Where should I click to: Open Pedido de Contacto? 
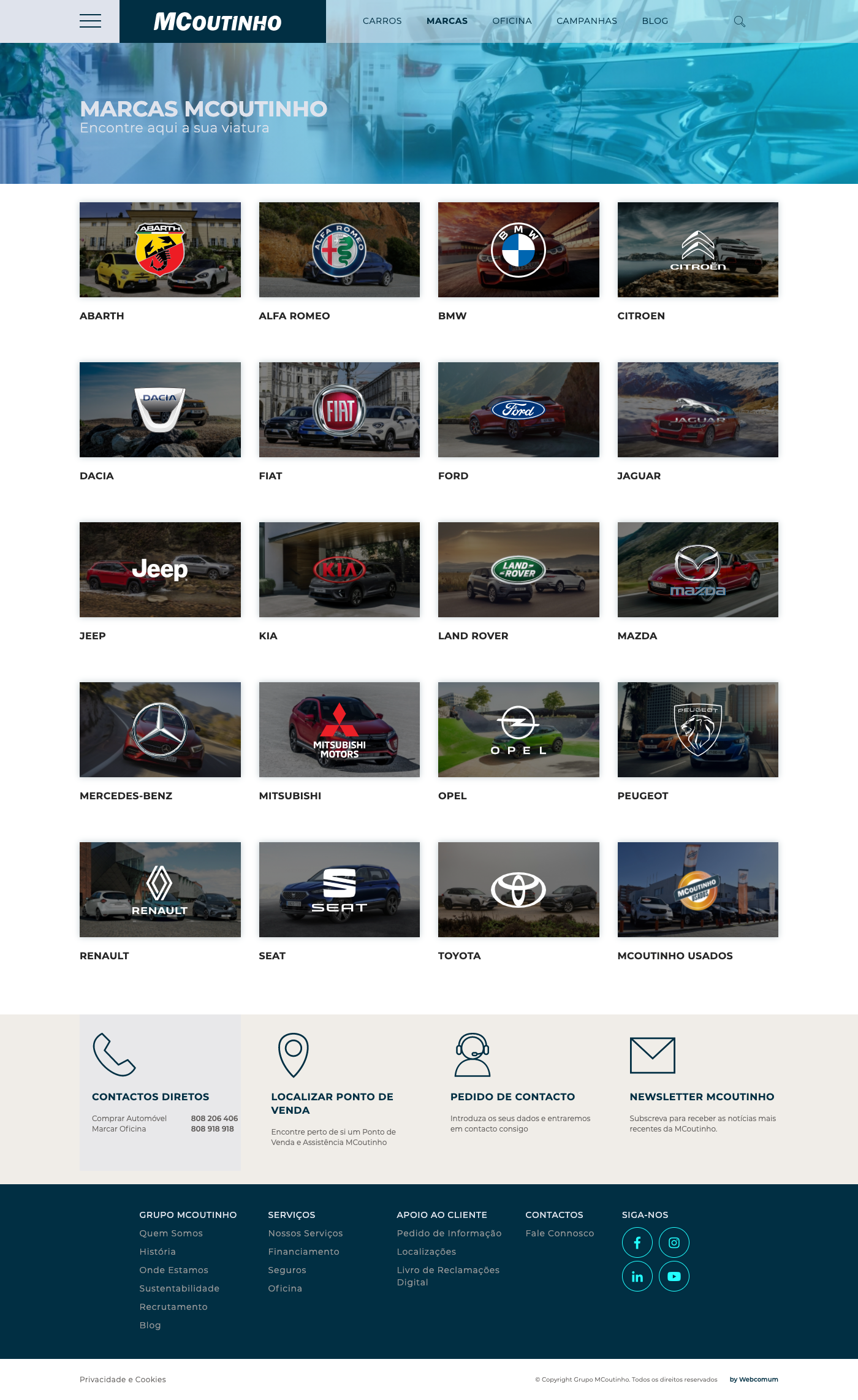[x=512, y=1097]
